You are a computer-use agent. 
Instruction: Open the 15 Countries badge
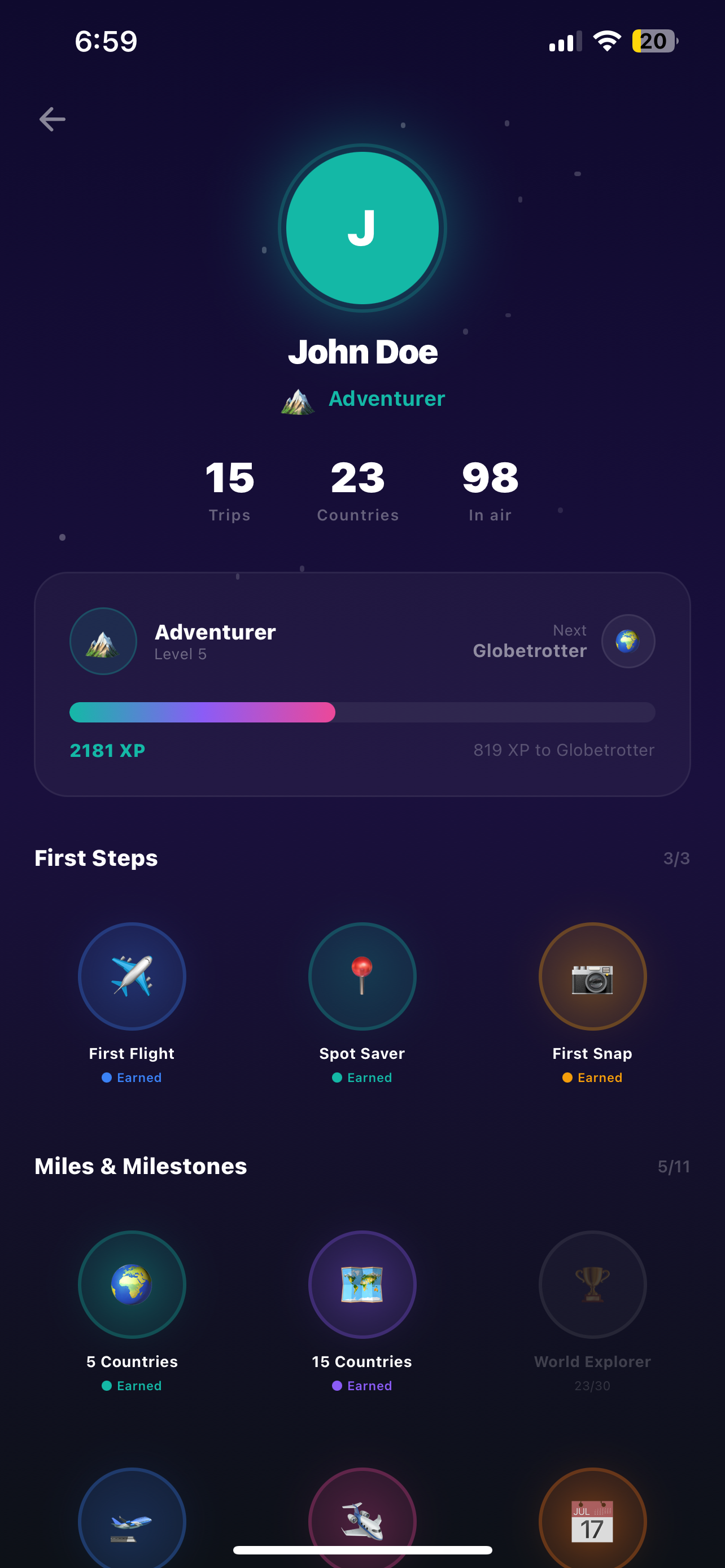pos(362,1284)
